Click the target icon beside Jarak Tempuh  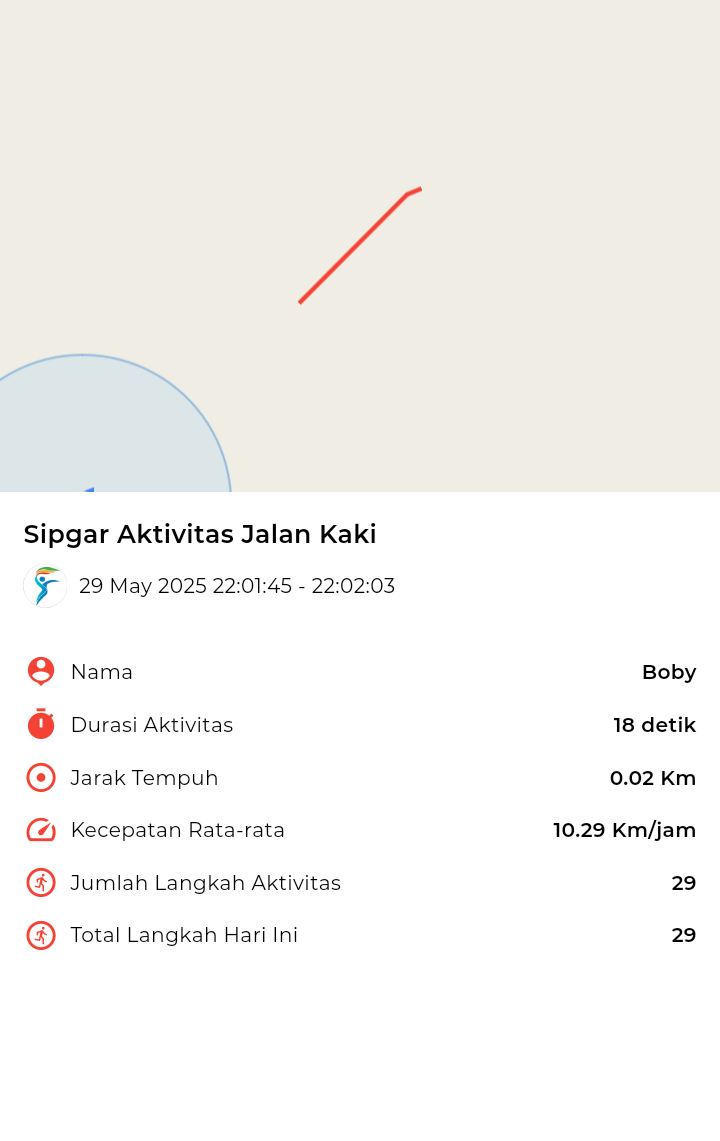[x=41, y=777]
